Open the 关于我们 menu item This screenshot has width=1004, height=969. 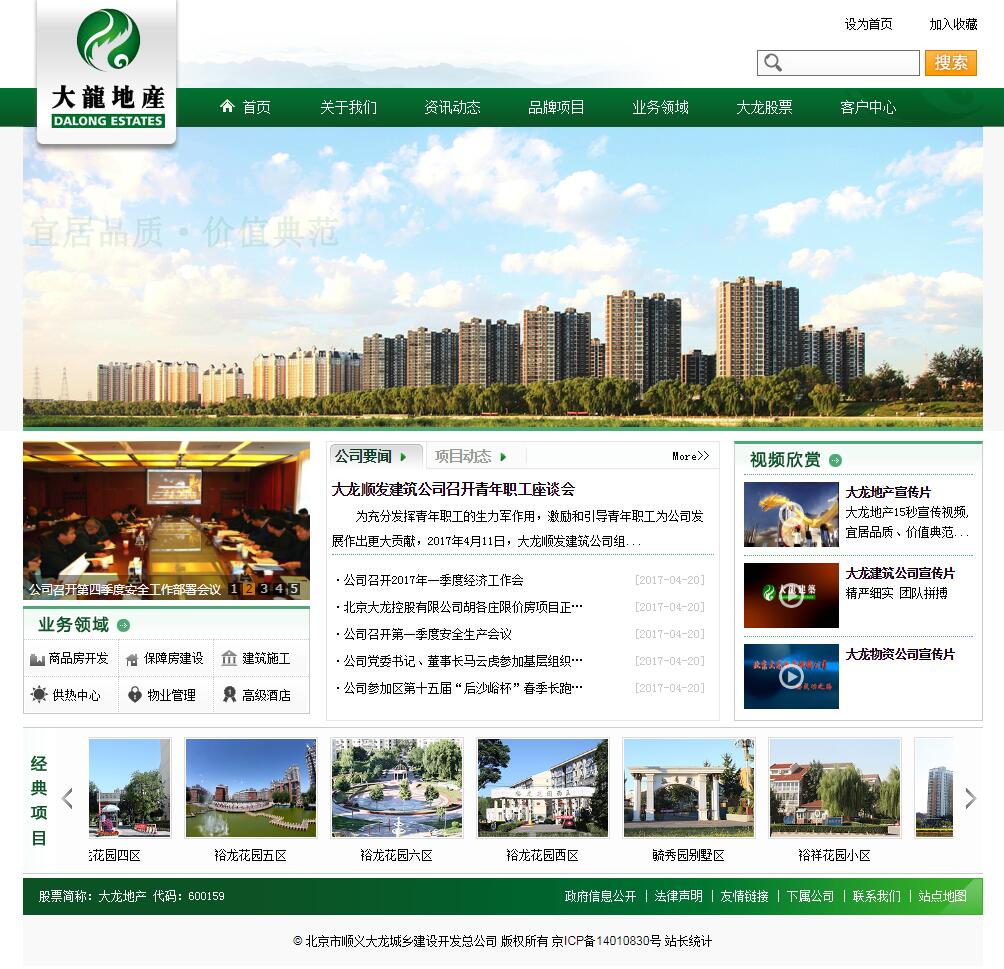pos(348,107)
